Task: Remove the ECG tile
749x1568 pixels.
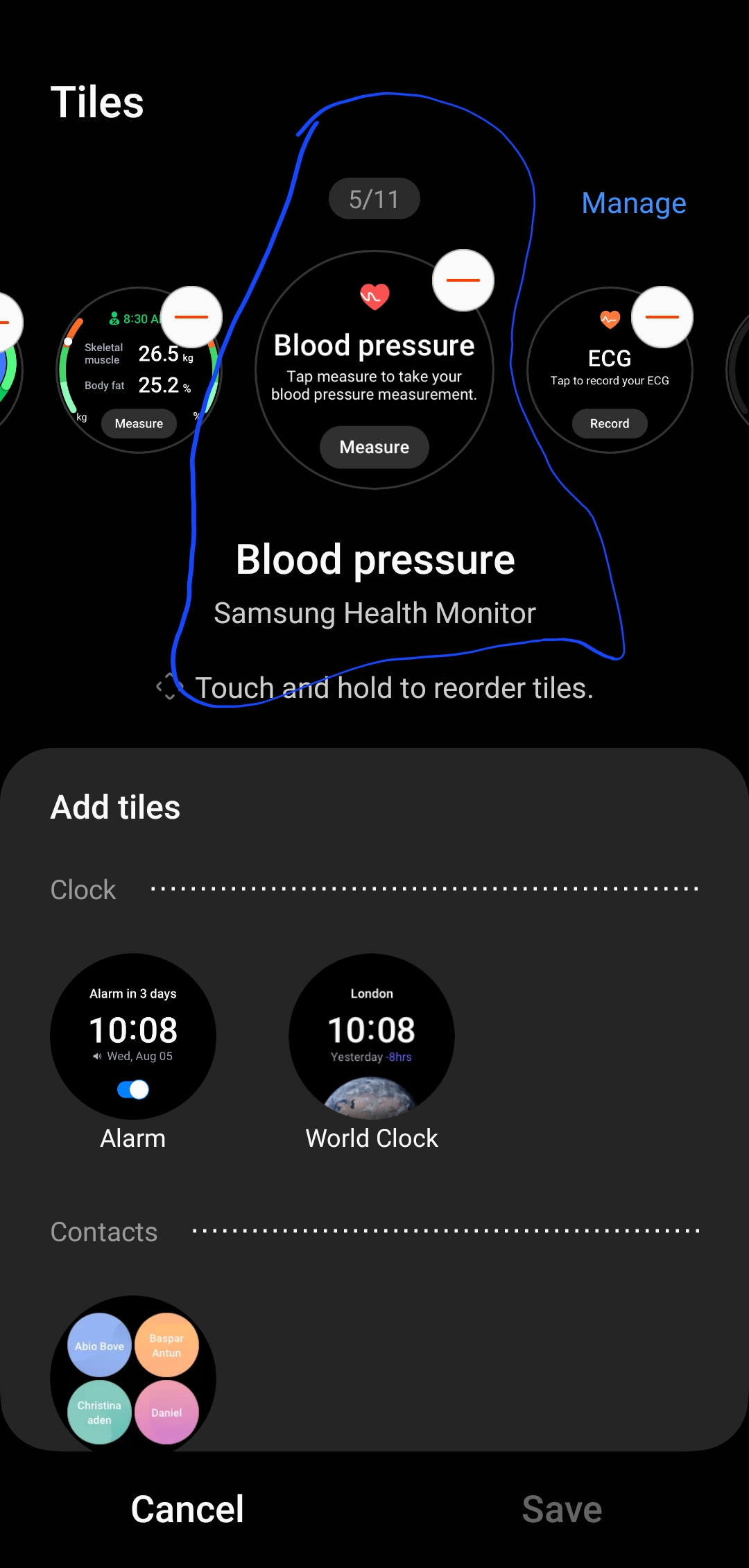Action: (x=662, y=317)
